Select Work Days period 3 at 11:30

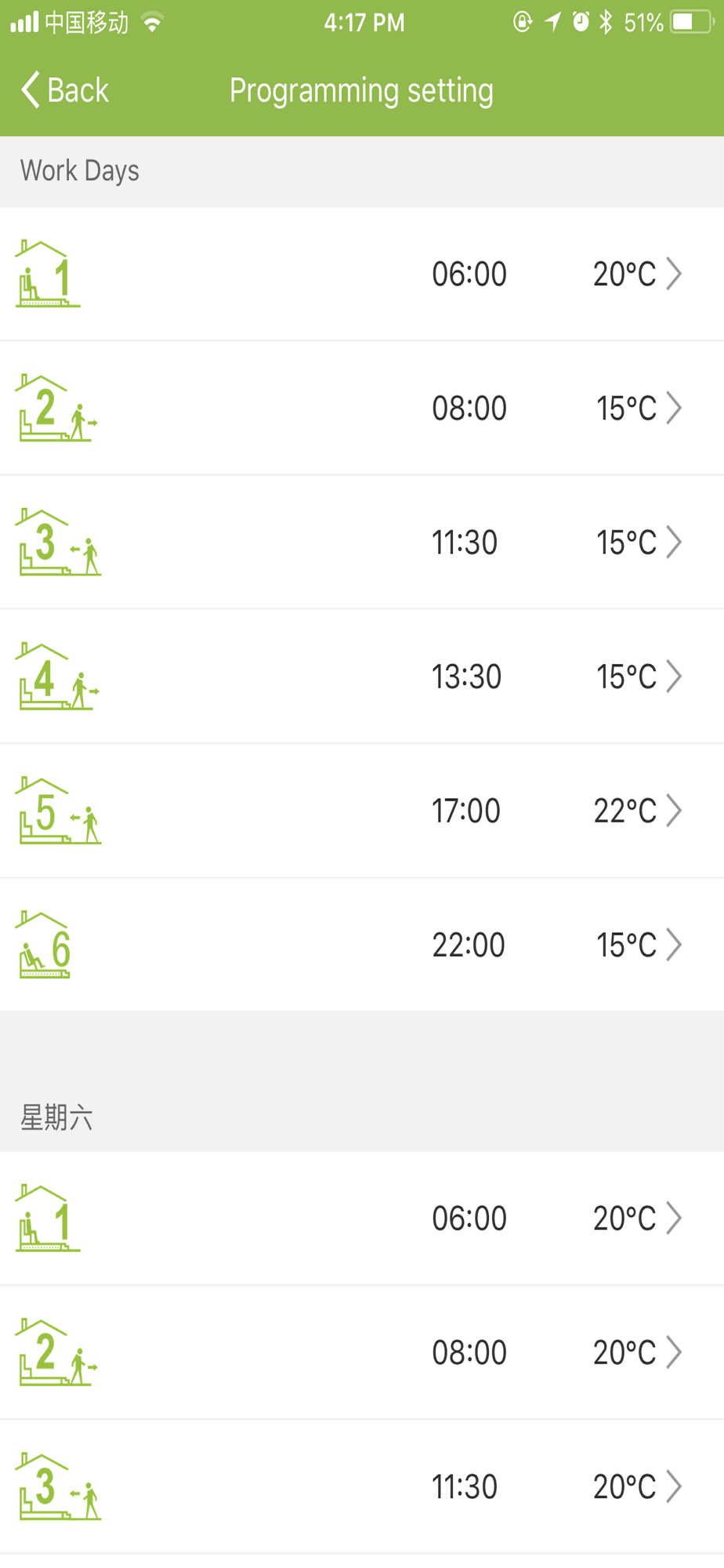click(362, 542)
